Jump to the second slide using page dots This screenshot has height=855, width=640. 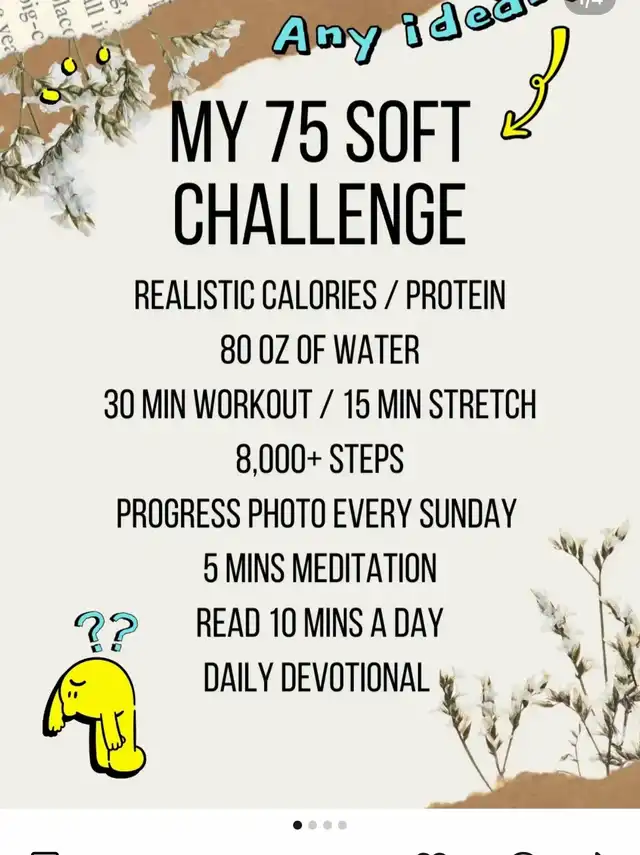point(312,825)
